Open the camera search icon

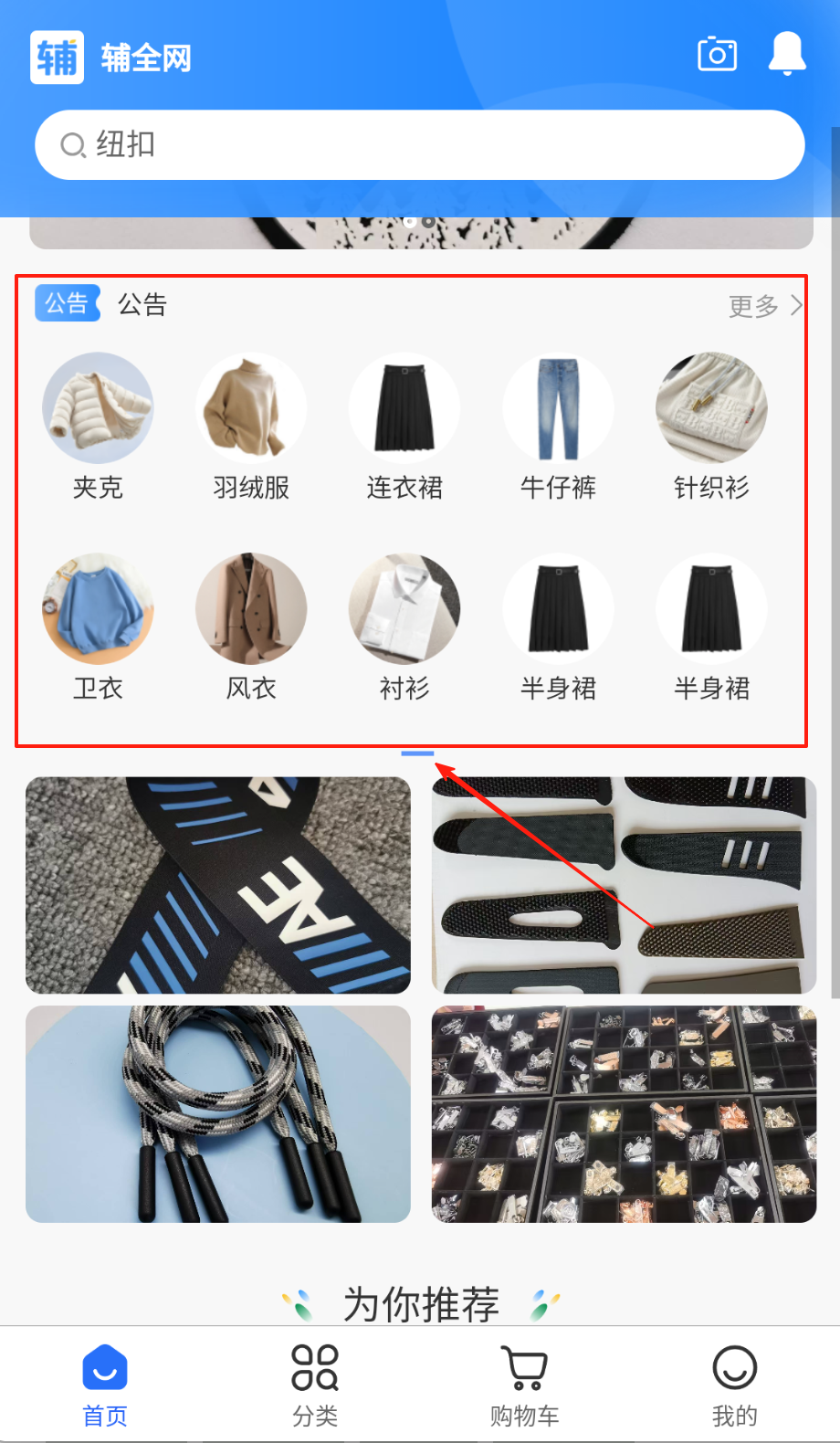tap(717, 56)
